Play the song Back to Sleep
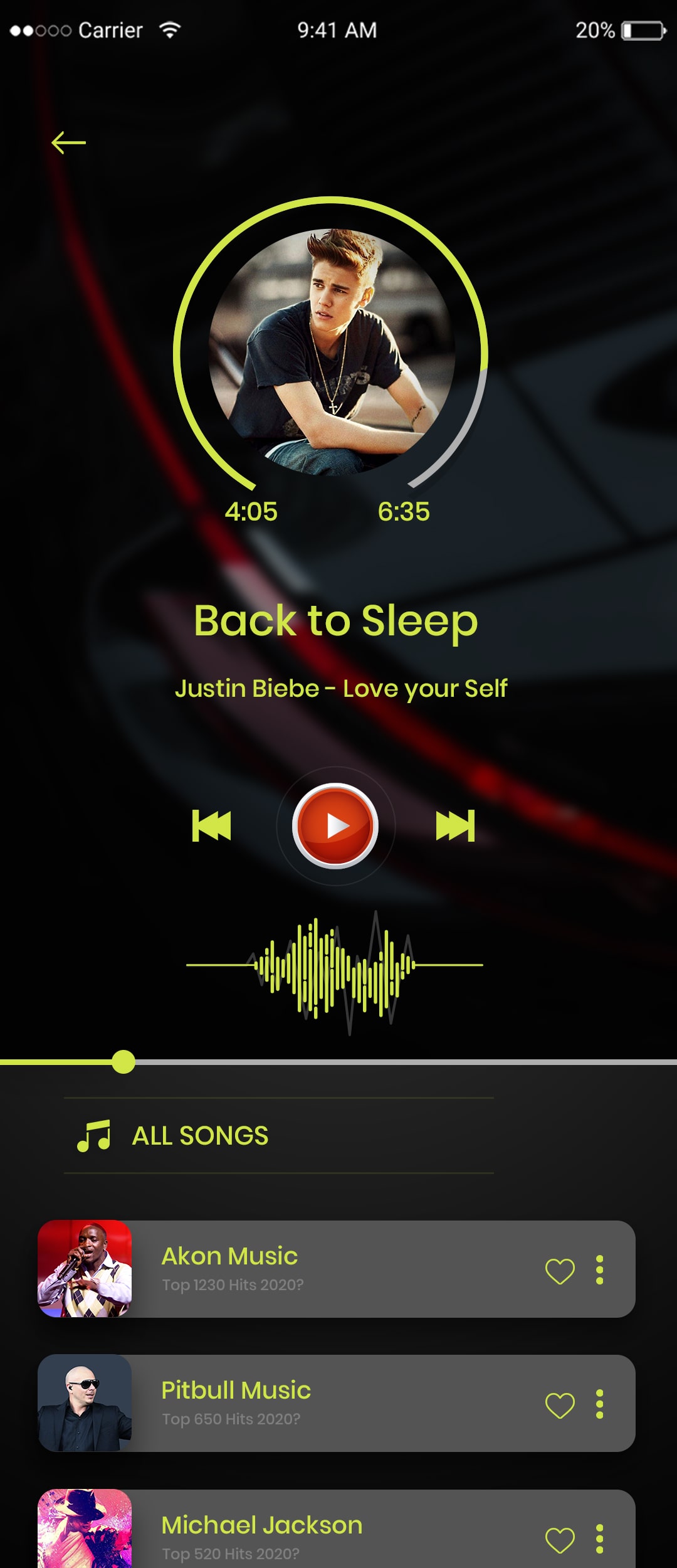Screen dimensions: 677x1568 (x=335, y=826)
